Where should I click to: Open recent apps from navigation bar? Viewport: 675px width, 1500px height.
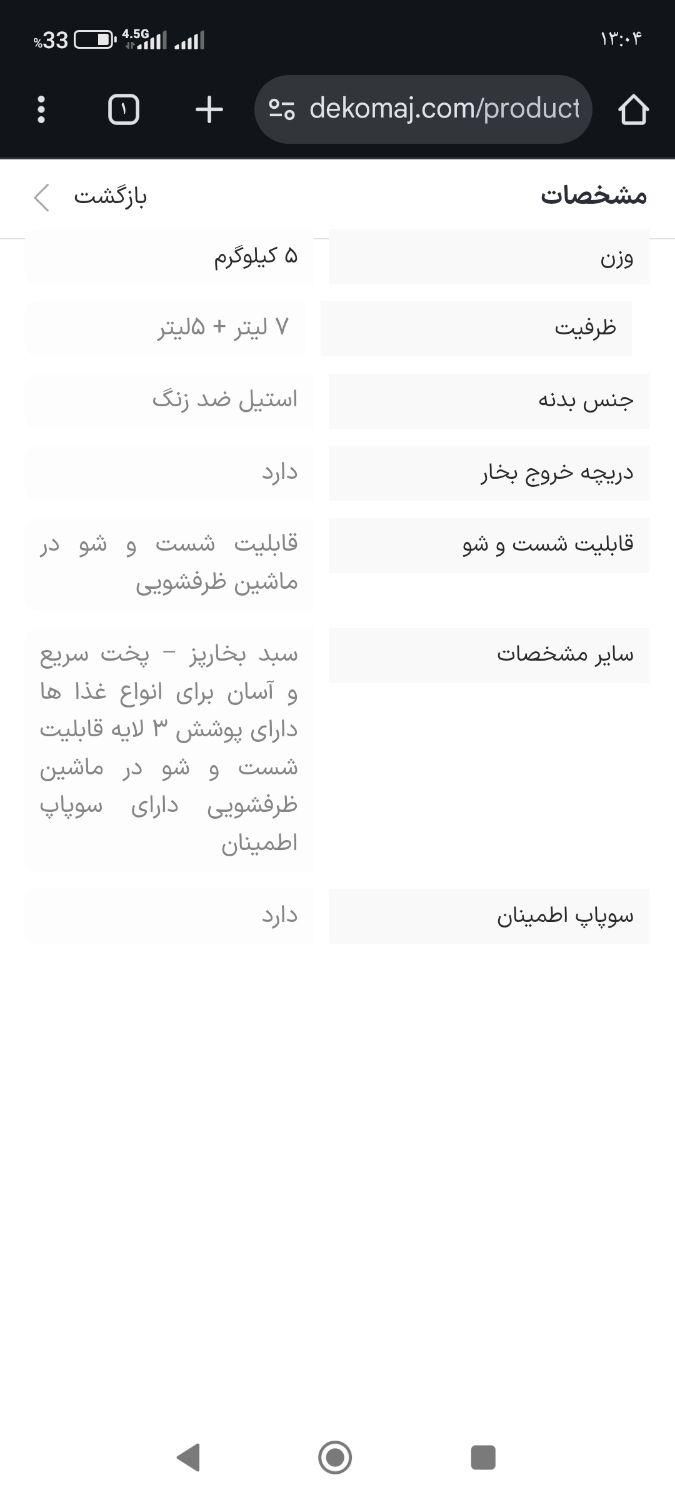483,1457
